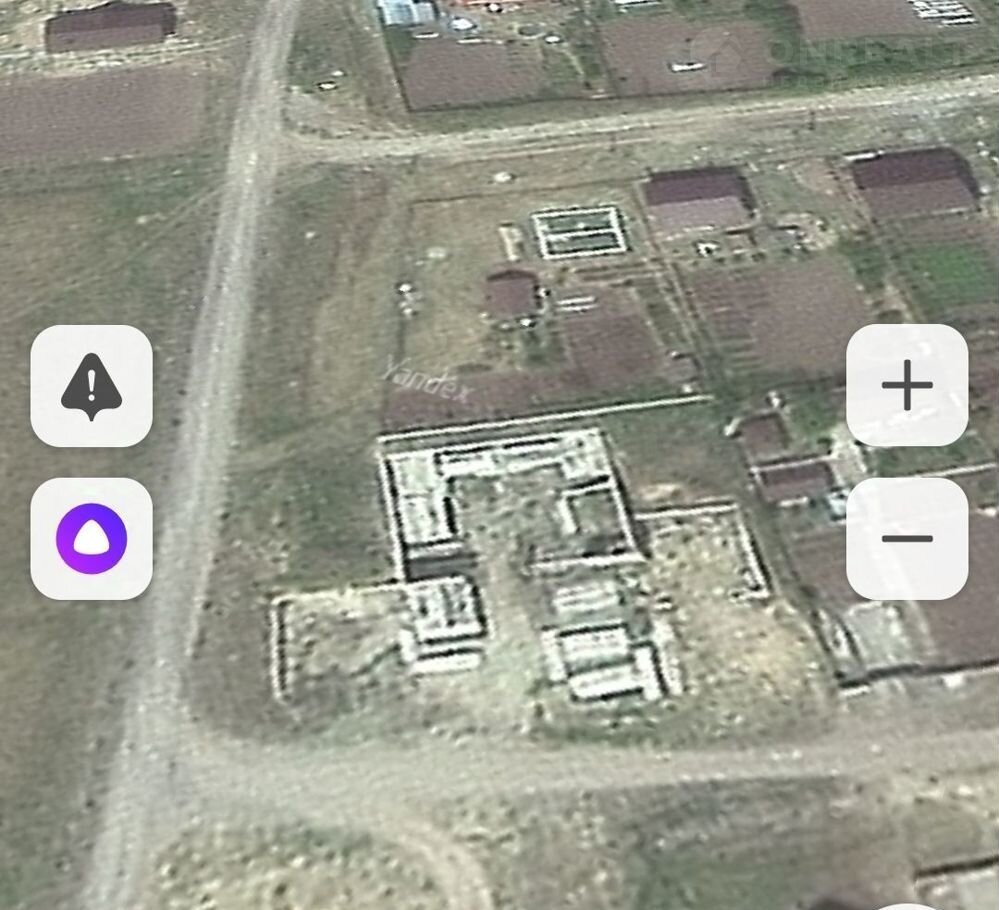Open the Alice voice assistant
999x910 pixels.
(x=91, y=538)
